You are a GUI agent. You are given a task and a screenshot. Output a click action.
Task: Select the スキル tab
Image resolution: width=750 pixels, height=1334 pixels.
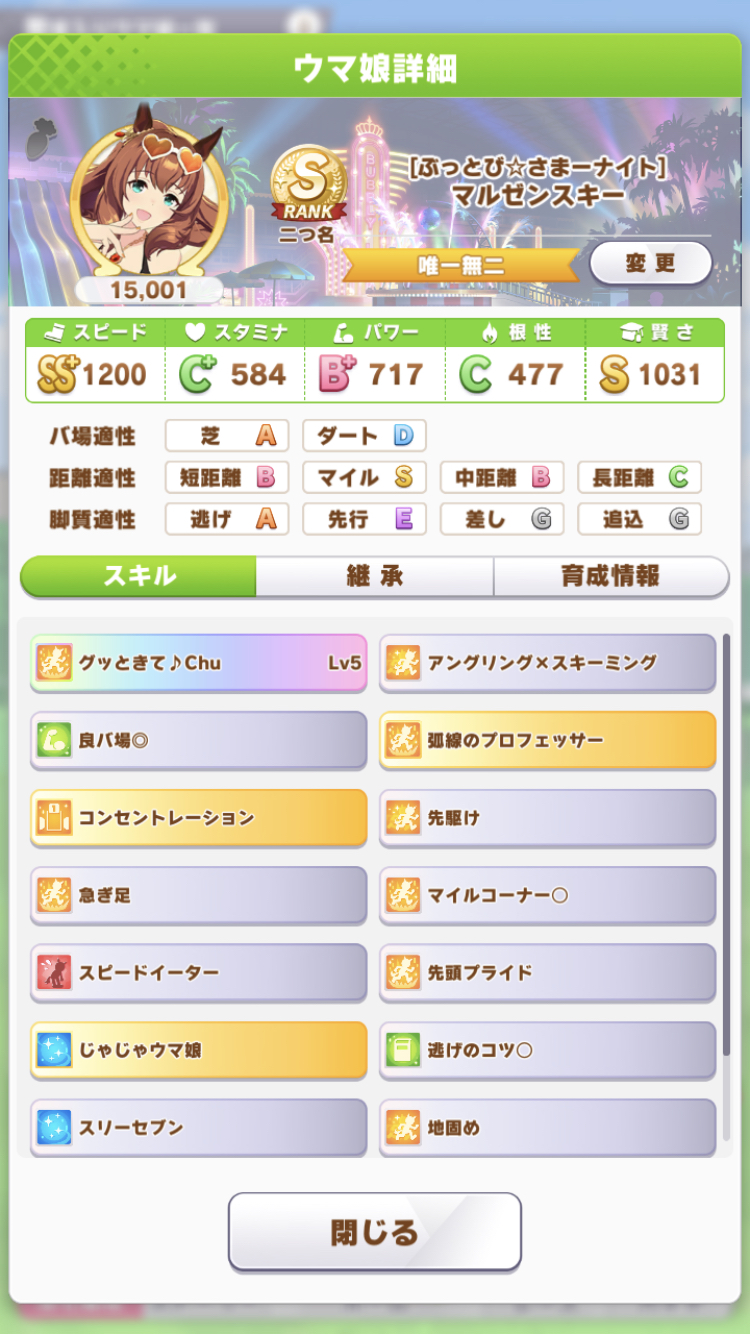coord(139,576)
